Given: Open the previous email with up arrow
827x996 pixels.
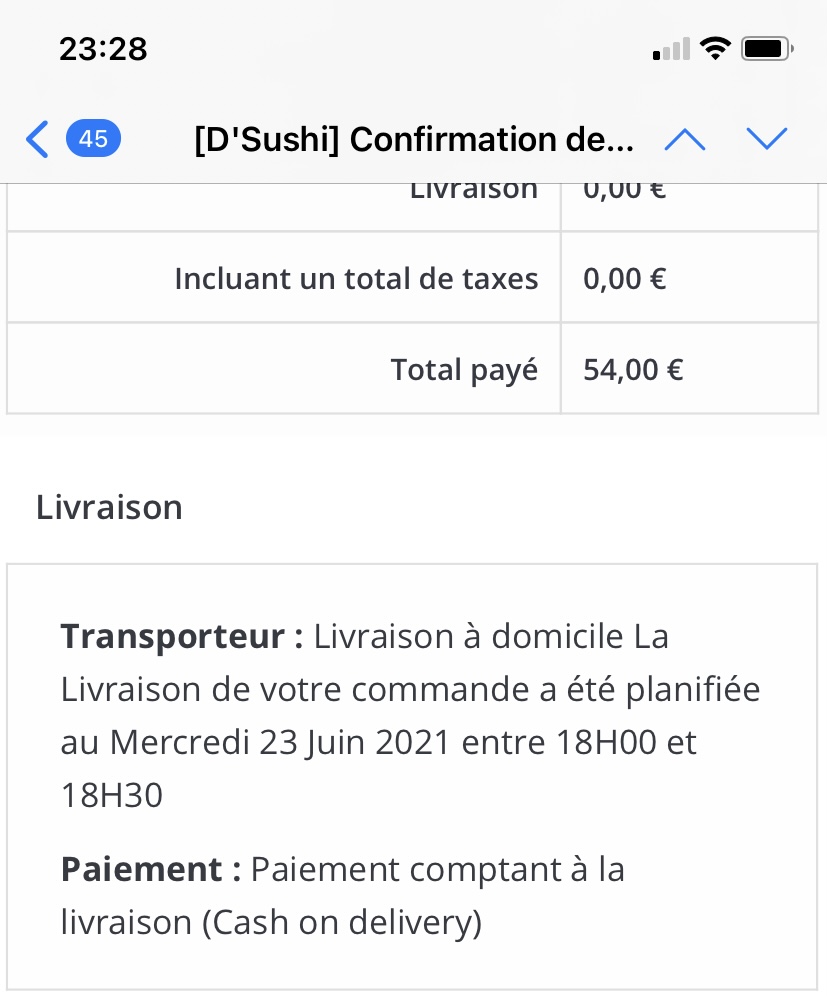Looking at the screenshot, I should tap(685, 139).
